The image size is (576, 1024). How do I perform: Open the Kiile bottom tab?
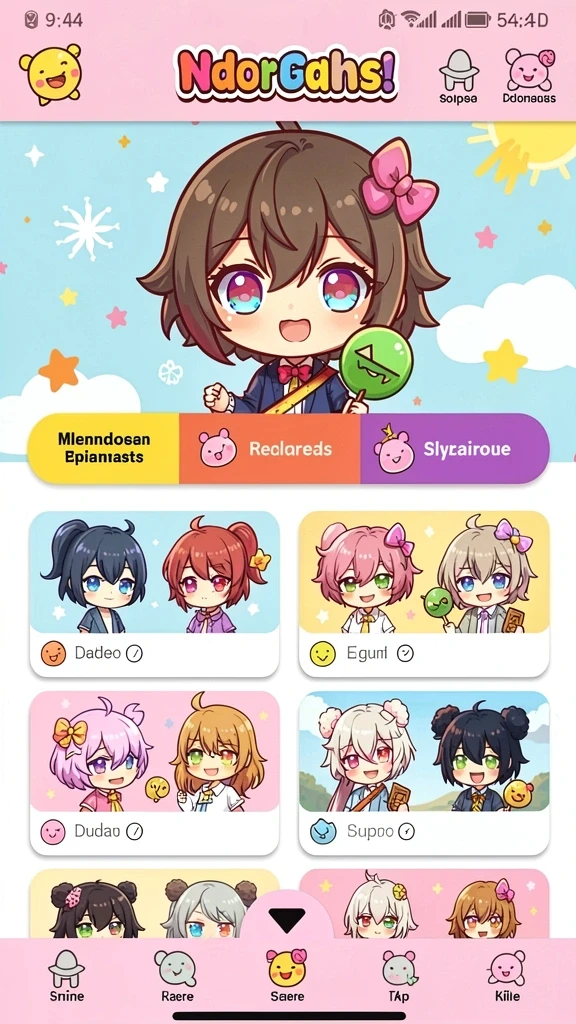[507, 976]
